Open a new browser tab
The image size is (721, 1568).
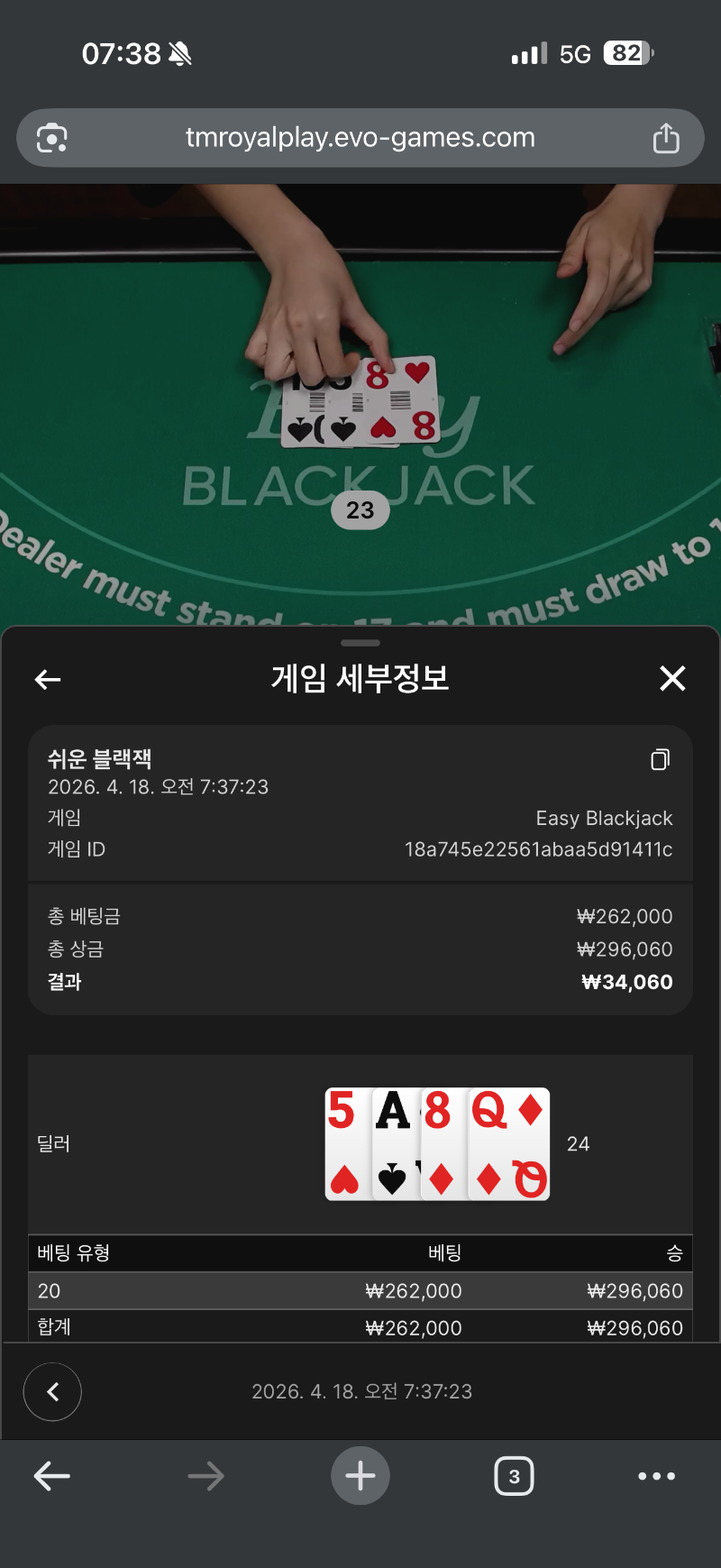(x=360, y=1476)
